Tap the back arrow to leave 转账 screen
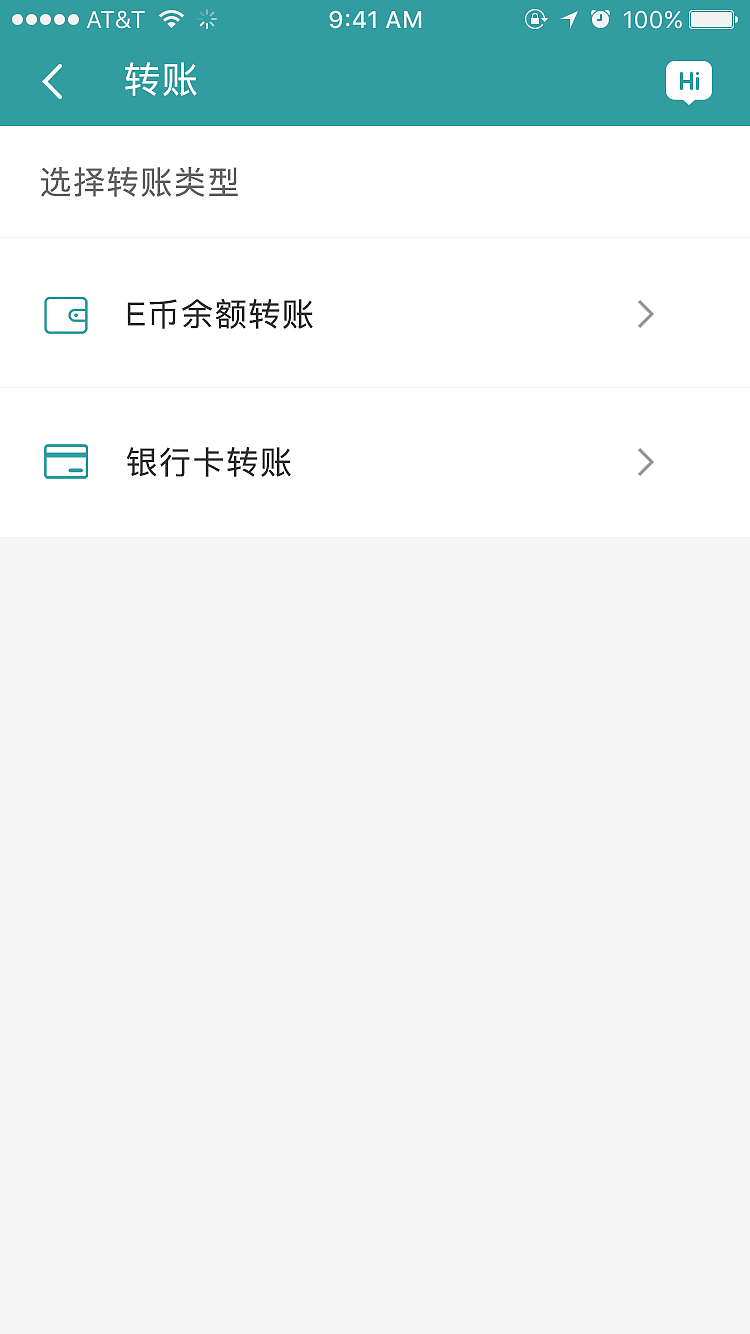Viewport: 750px width, 1334px height. pyautogui.click(x=52, y=82)
